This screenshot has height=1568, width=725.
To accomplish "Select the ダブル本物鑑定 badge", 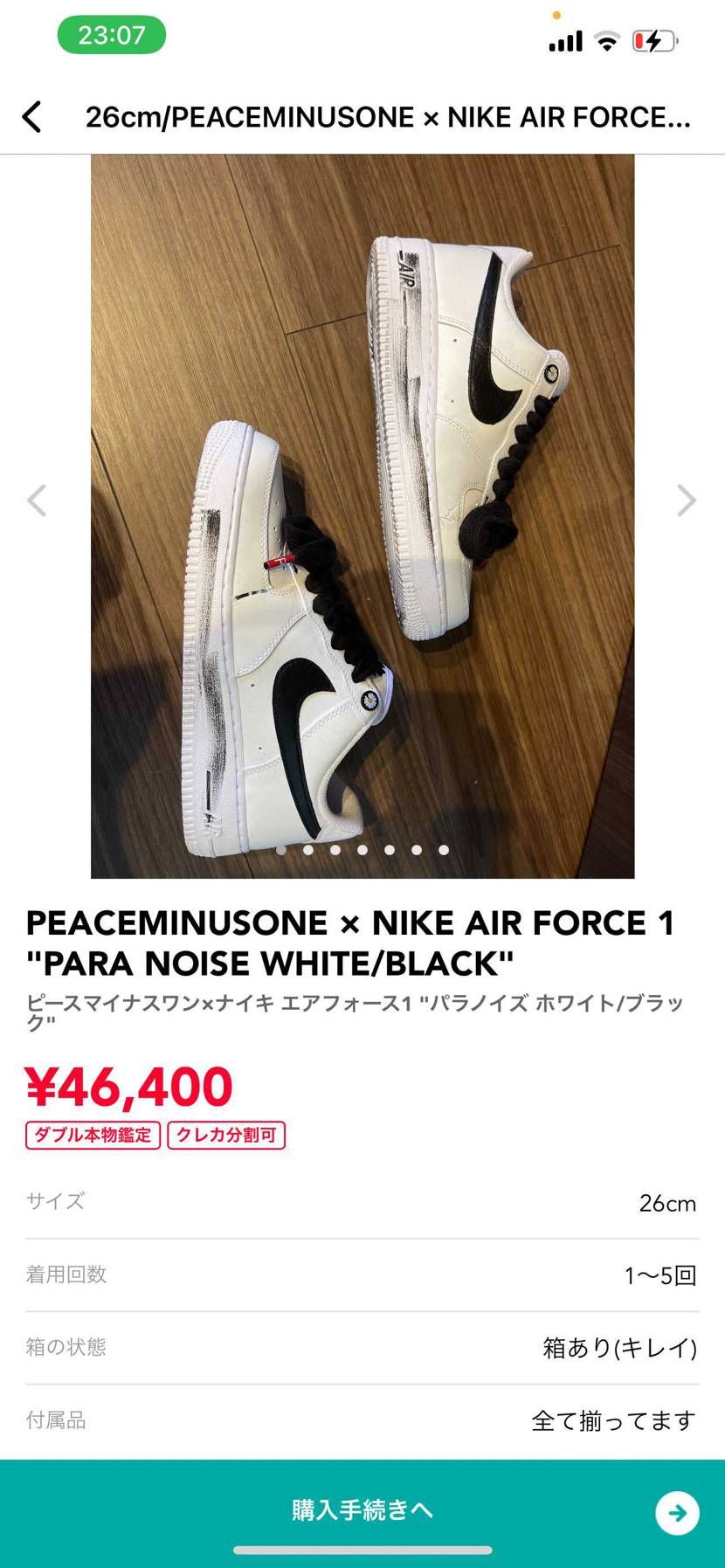I will tap(92, 1135).
